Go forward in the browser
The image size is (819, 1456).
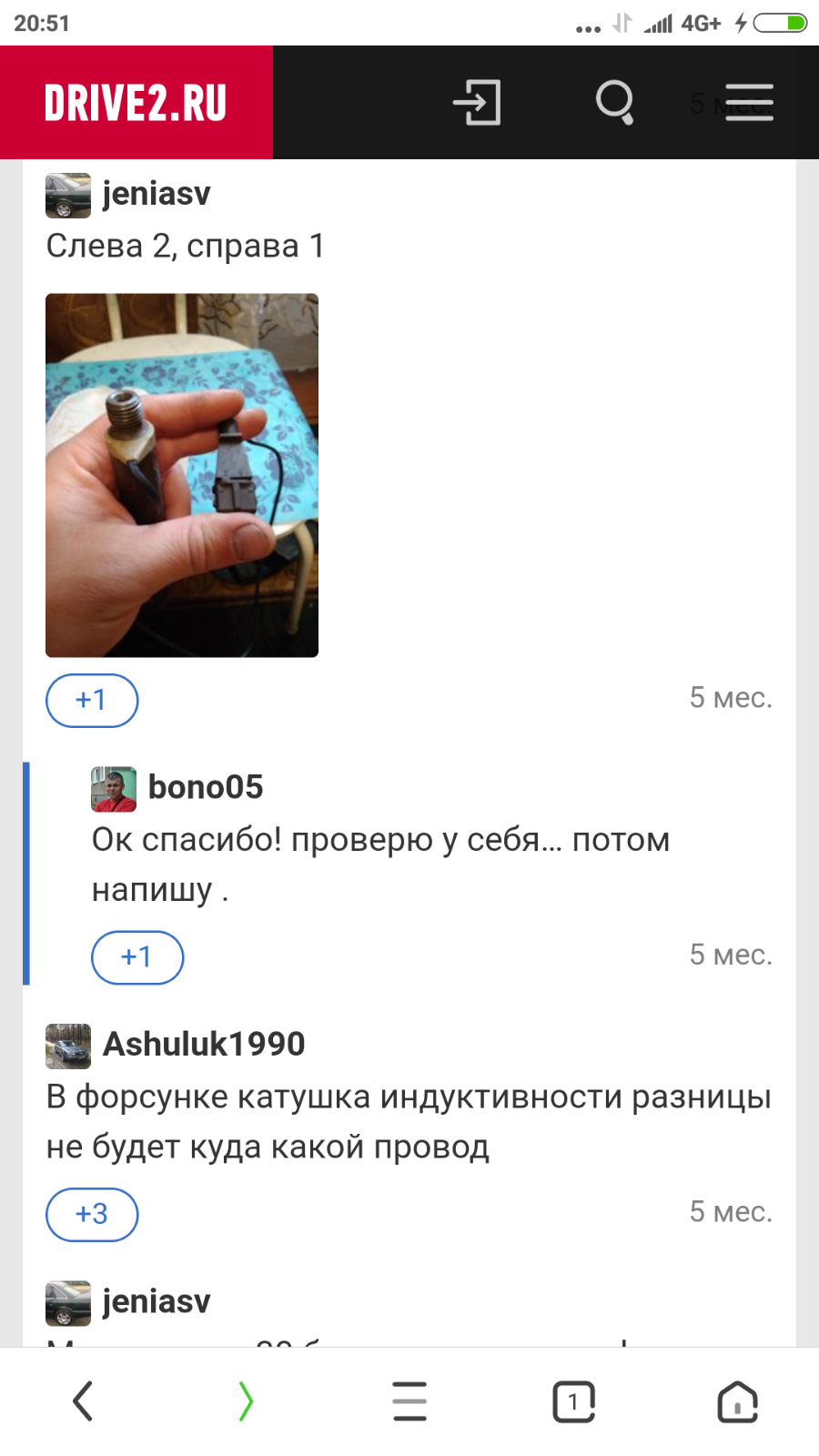(x=246, y=1401)
